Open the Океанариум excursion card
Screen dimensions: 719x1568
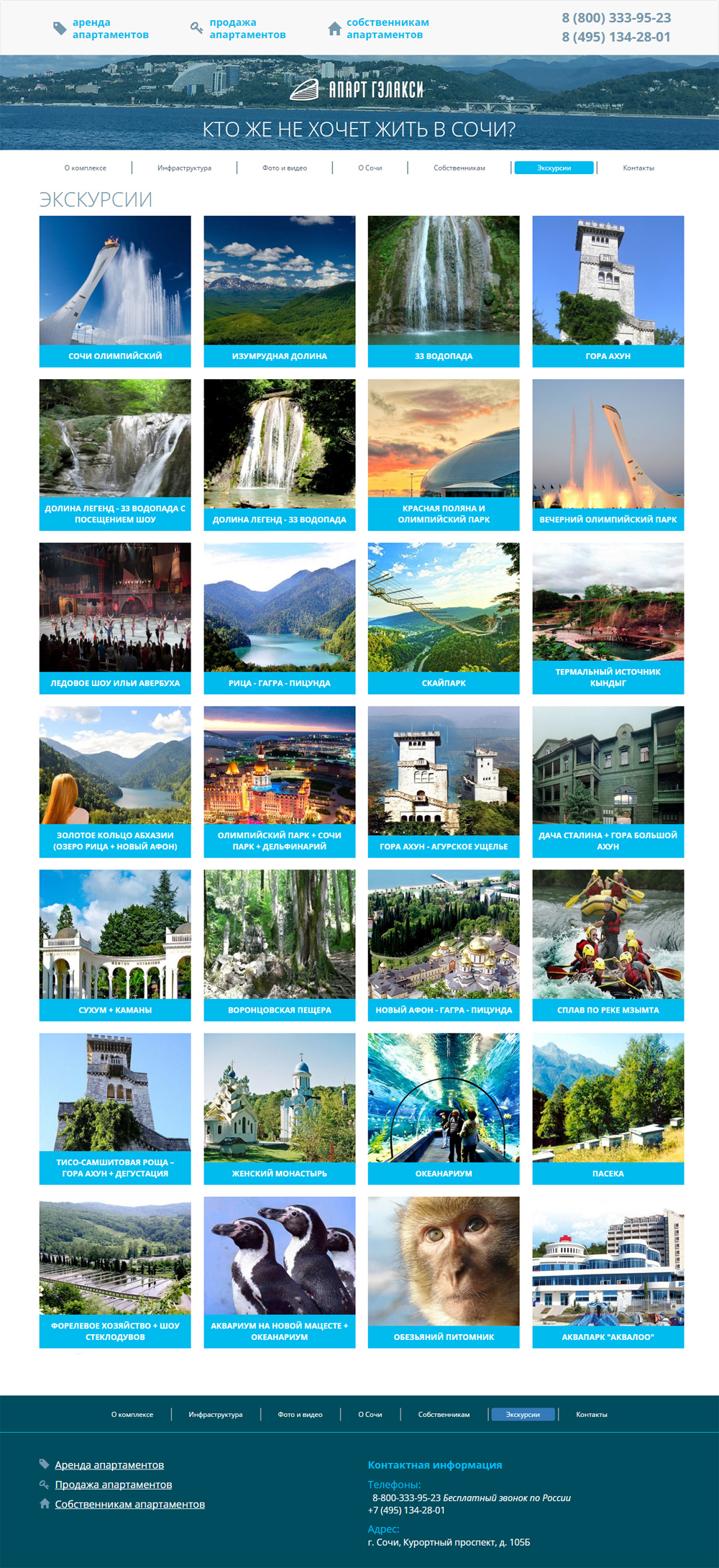tap(444, 1108)
